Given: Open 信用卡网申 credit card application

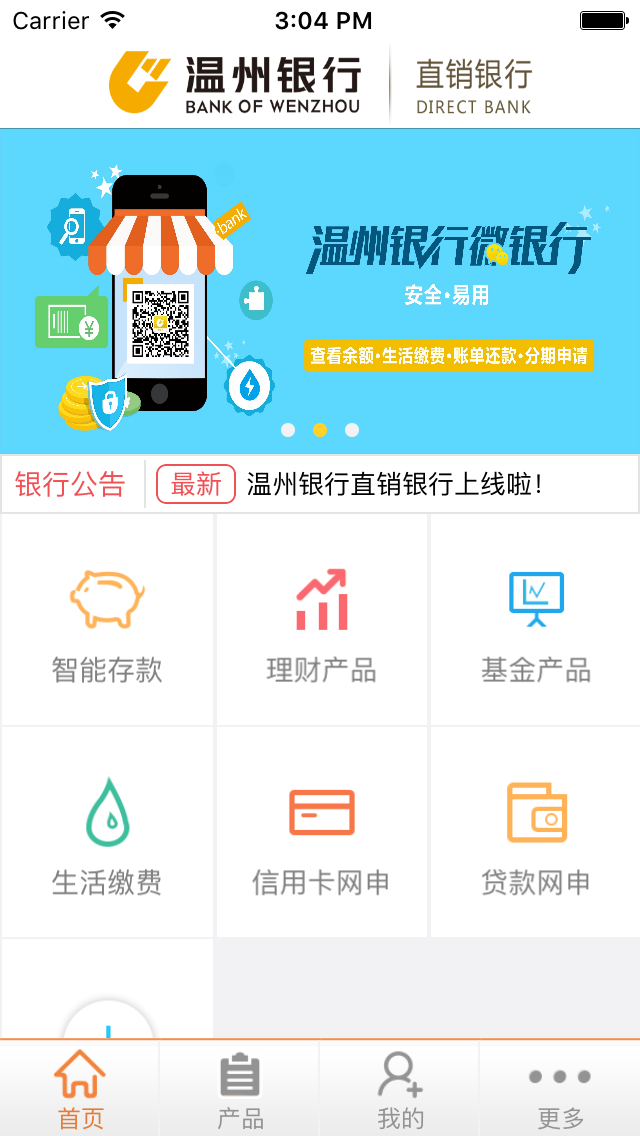Looking at the screenshot, I should (x=321, y=832).
